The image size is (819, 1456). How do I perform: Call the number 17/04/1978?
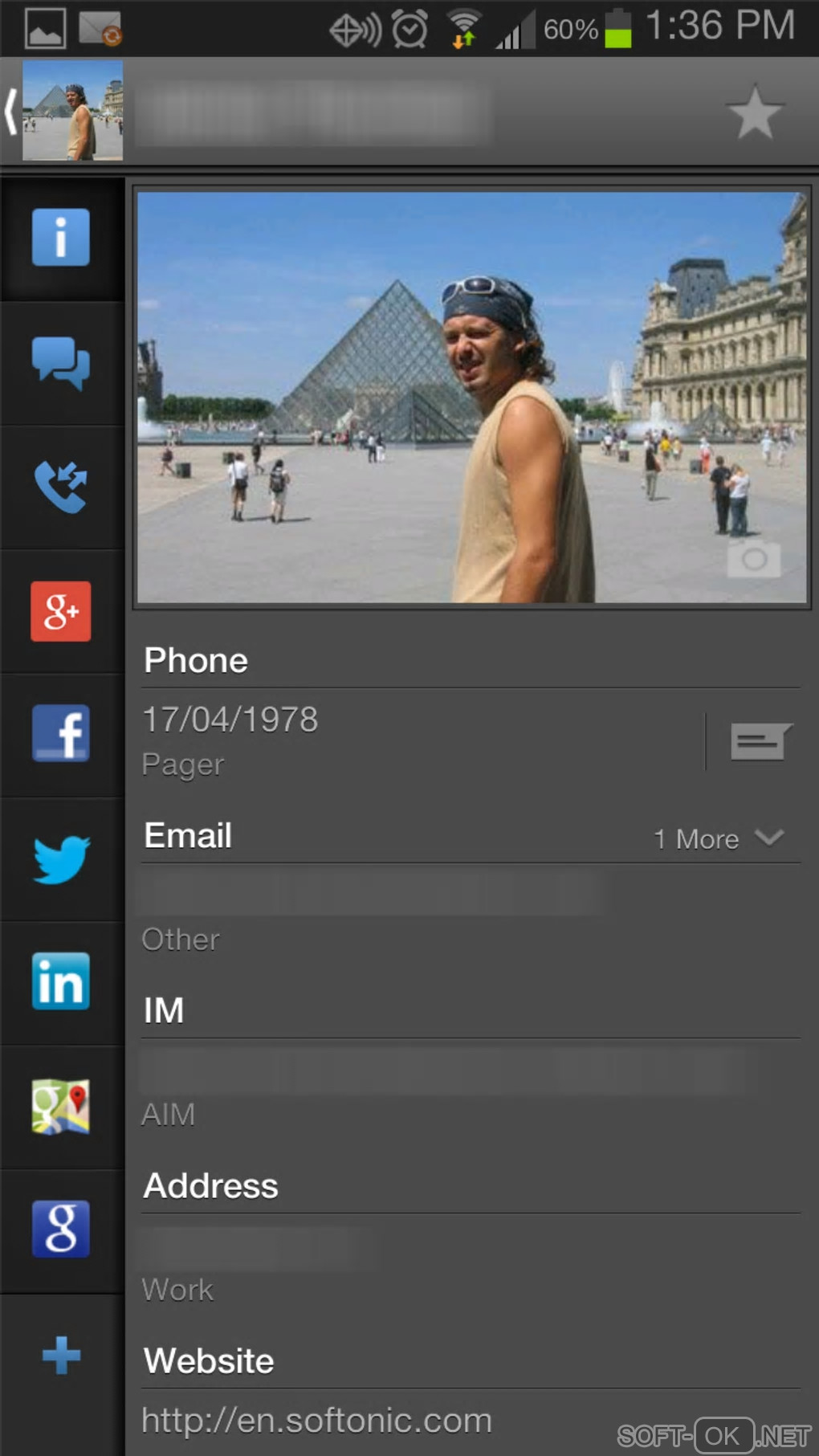(401, 740)
